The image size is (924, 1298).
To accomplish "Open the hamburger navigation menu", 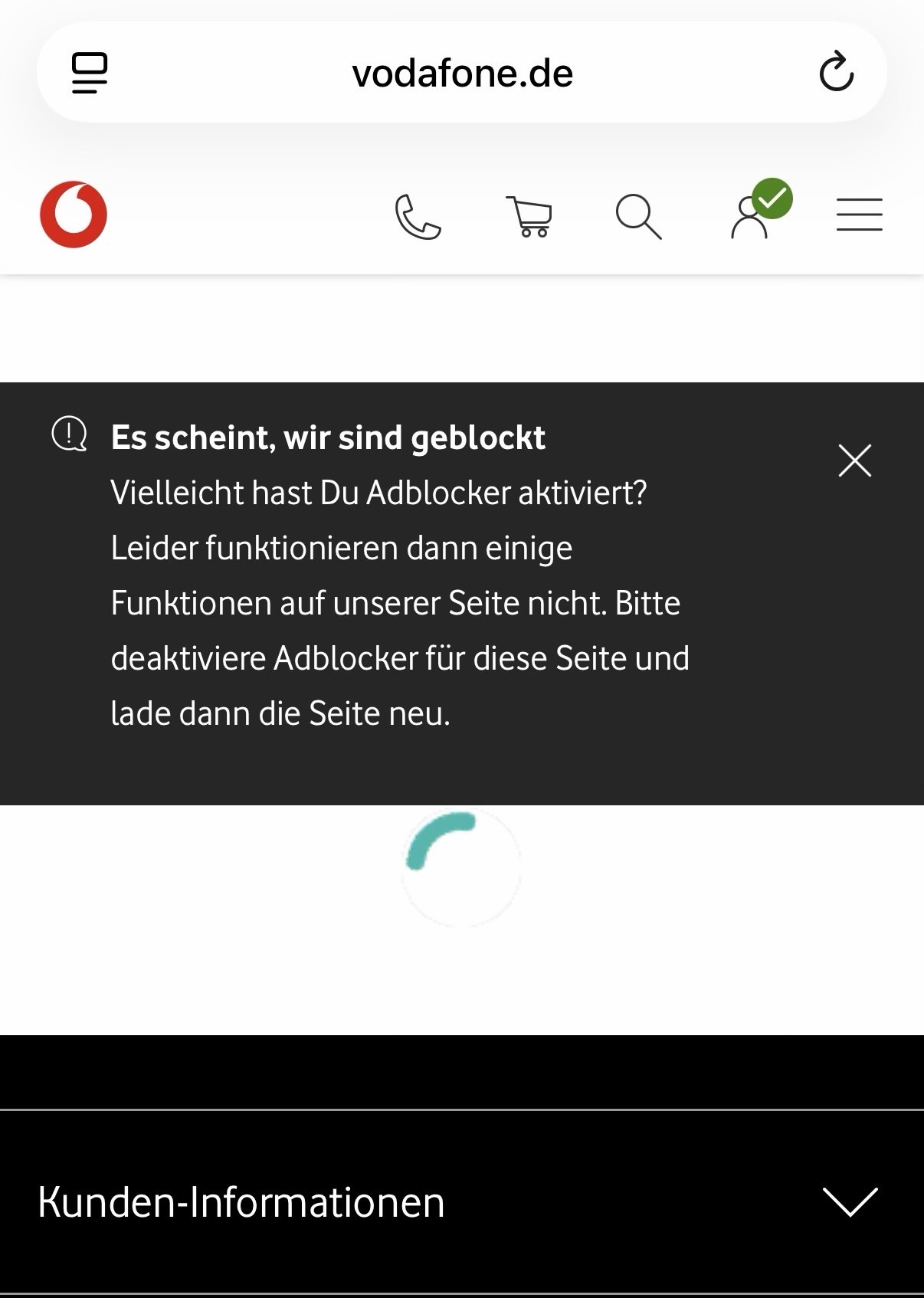I will 859,215.
